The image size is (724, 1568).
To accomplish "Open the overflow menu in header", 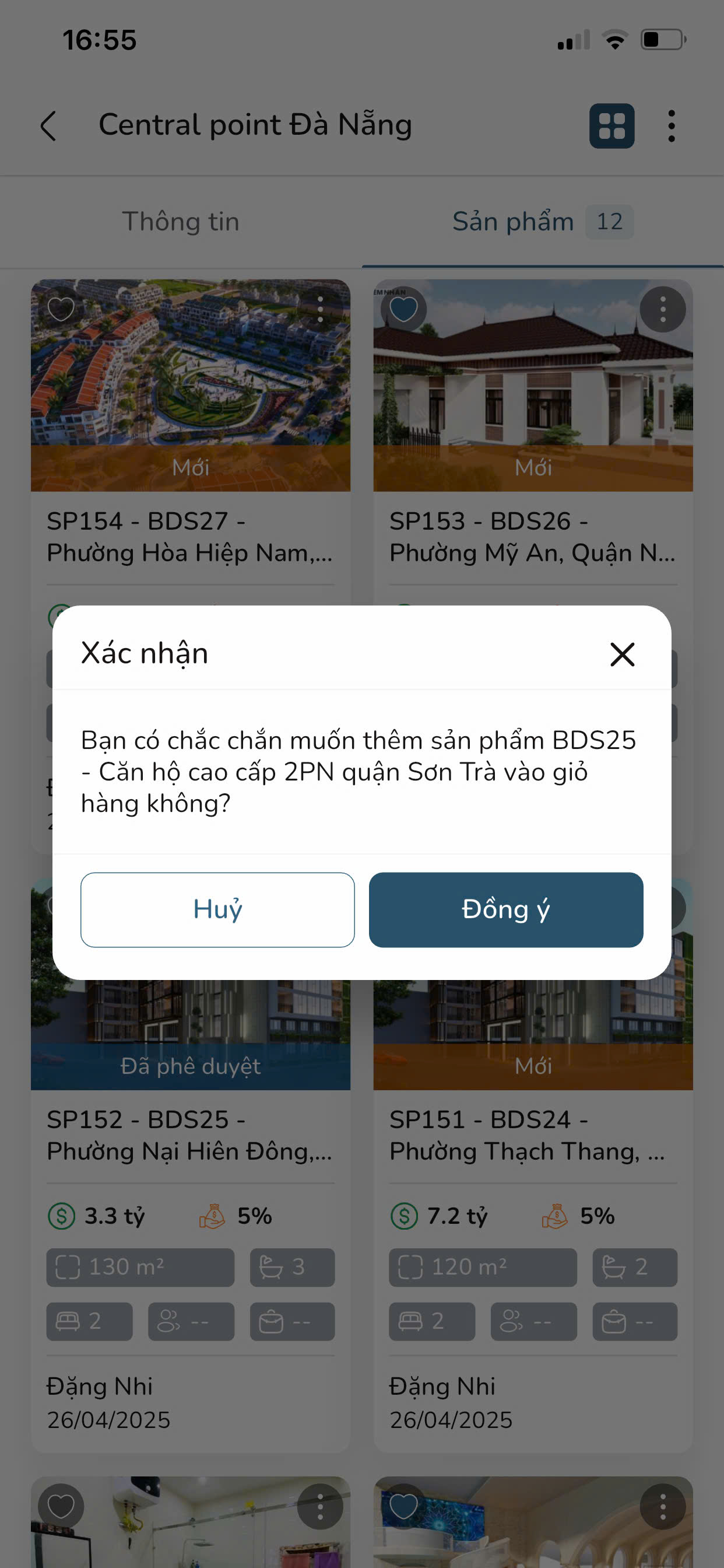I will (671, 126).
